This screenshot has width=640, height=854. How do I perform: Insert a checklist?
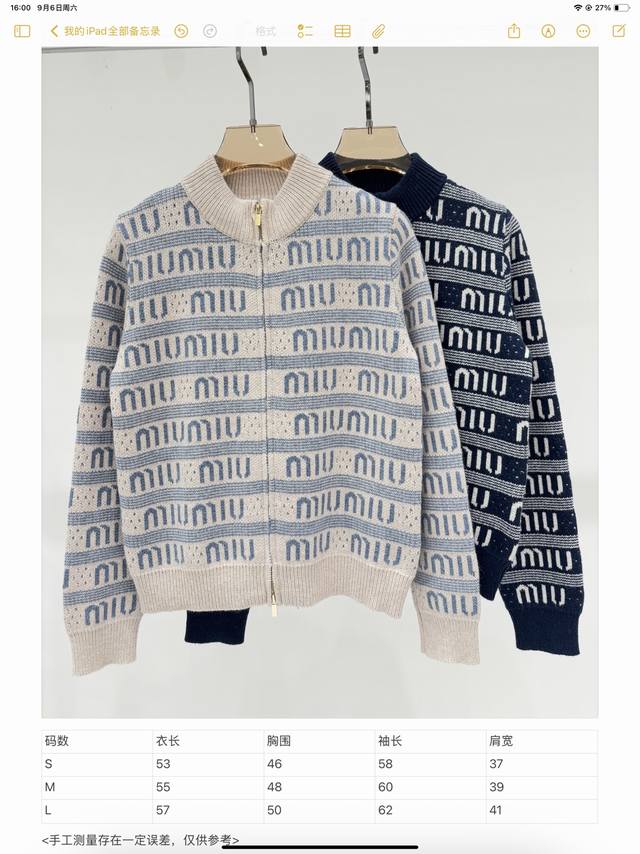point(305,31)
